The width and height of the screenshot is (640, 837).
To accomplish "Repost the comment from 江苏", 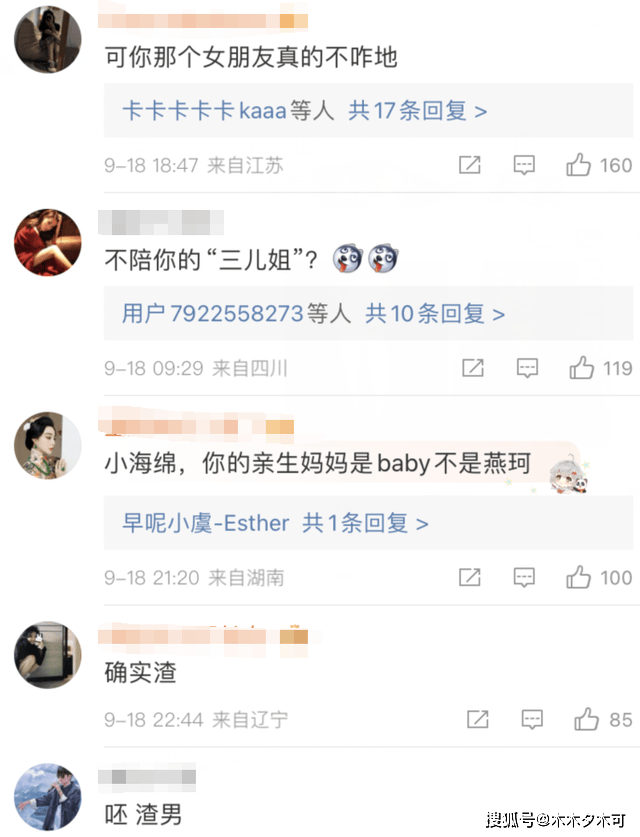I will pyautogui.click(x=470, y=165).
